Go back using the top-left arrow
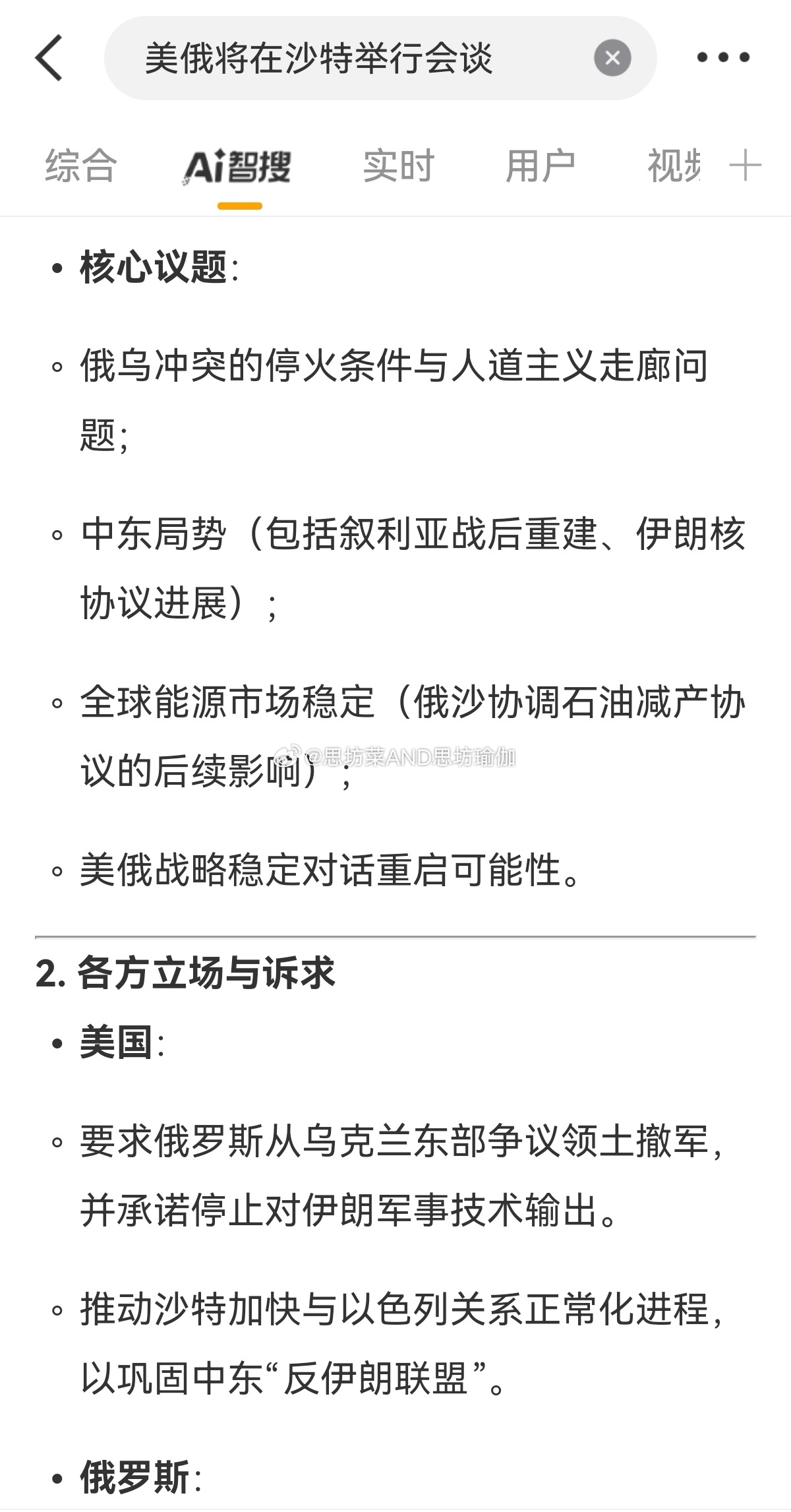 click(x=49, y=58)
